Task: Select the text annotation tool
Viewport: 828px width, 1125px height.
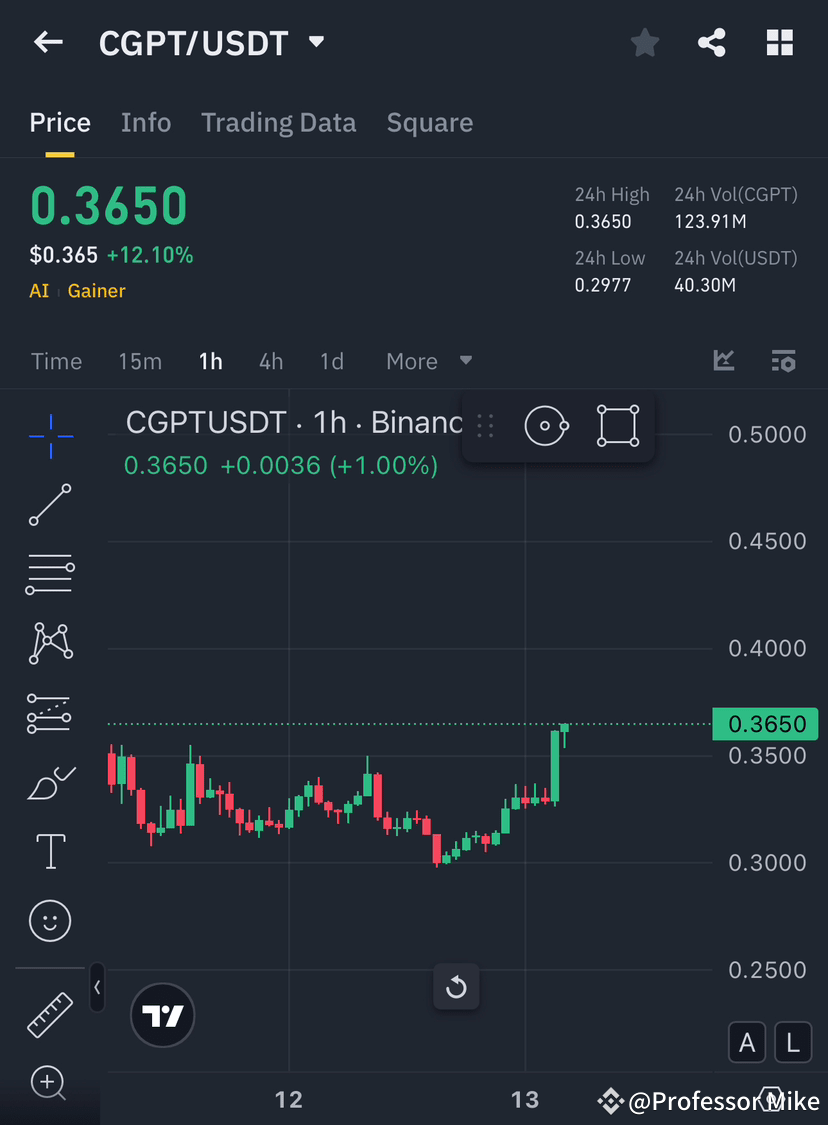Action: pos(50,850)
